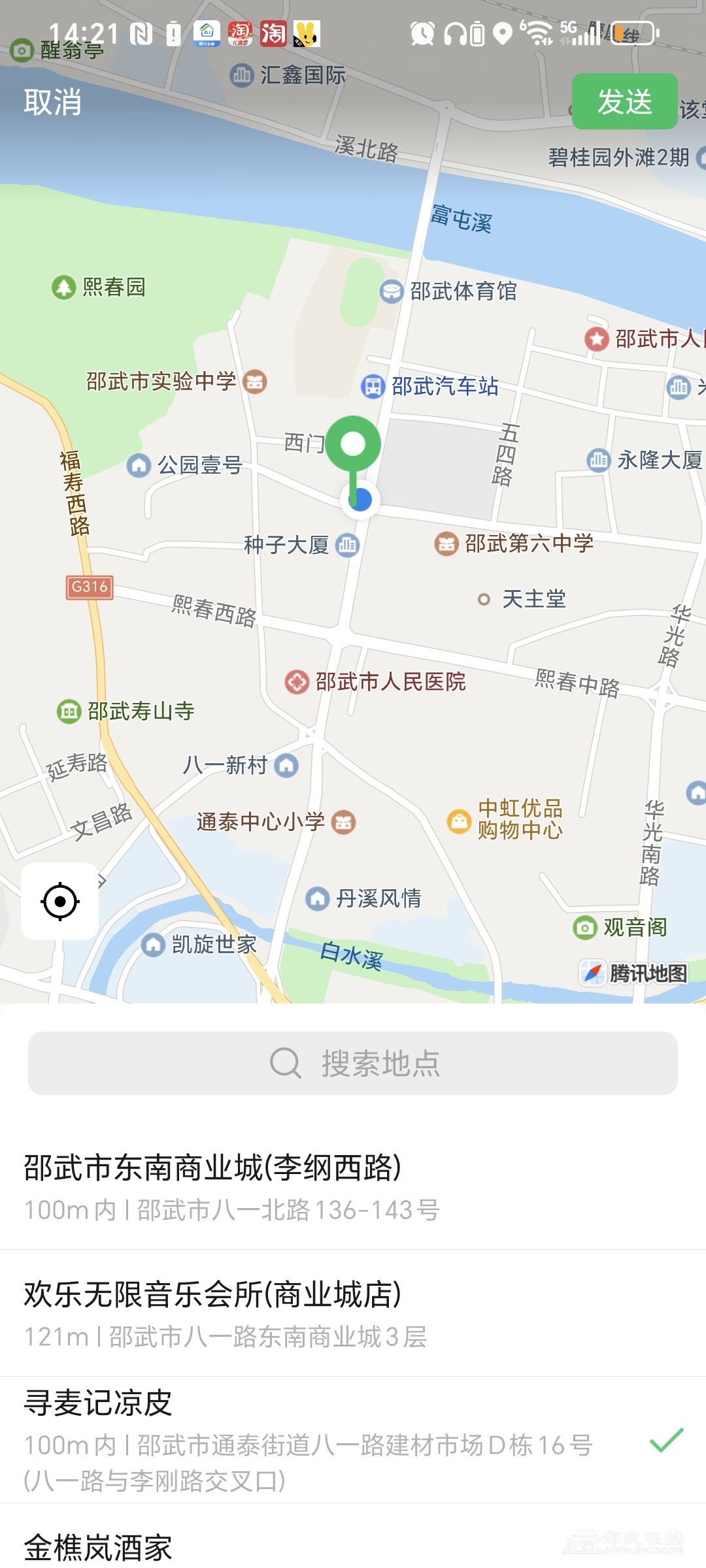The image size is (706, 1568).
Task: Send location with the 发送 button
Action: [x=624, y=102]
